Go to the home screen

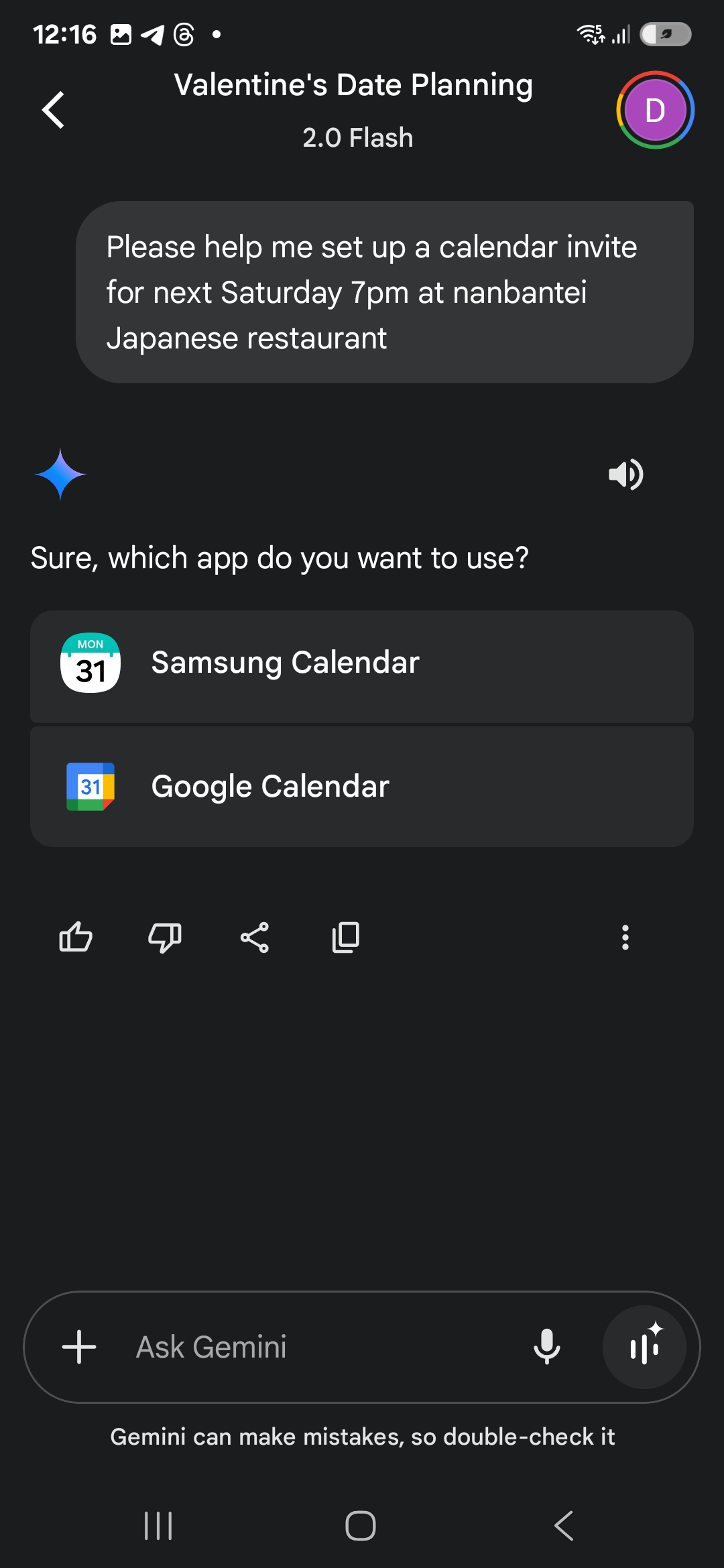coord(361,1526)
